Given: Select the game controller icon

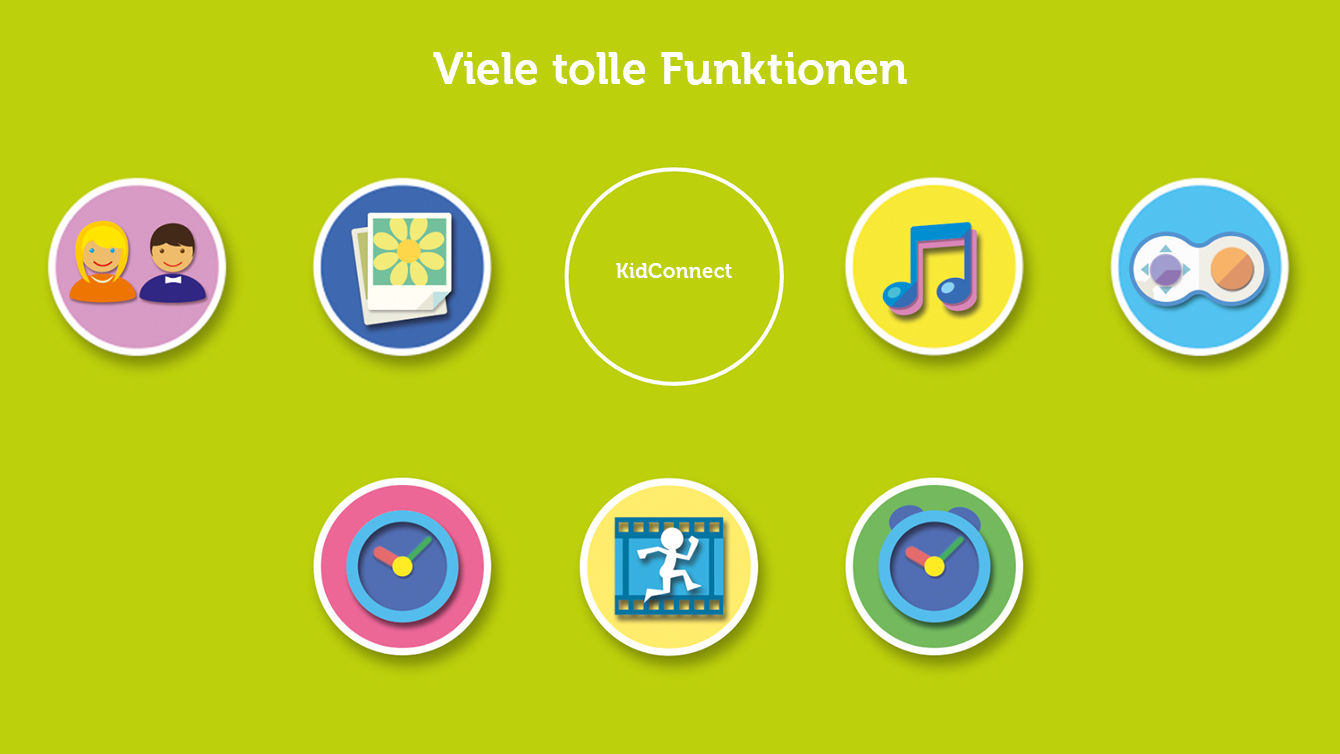Looking at the screenshot, I should [x=1199, y=267].
